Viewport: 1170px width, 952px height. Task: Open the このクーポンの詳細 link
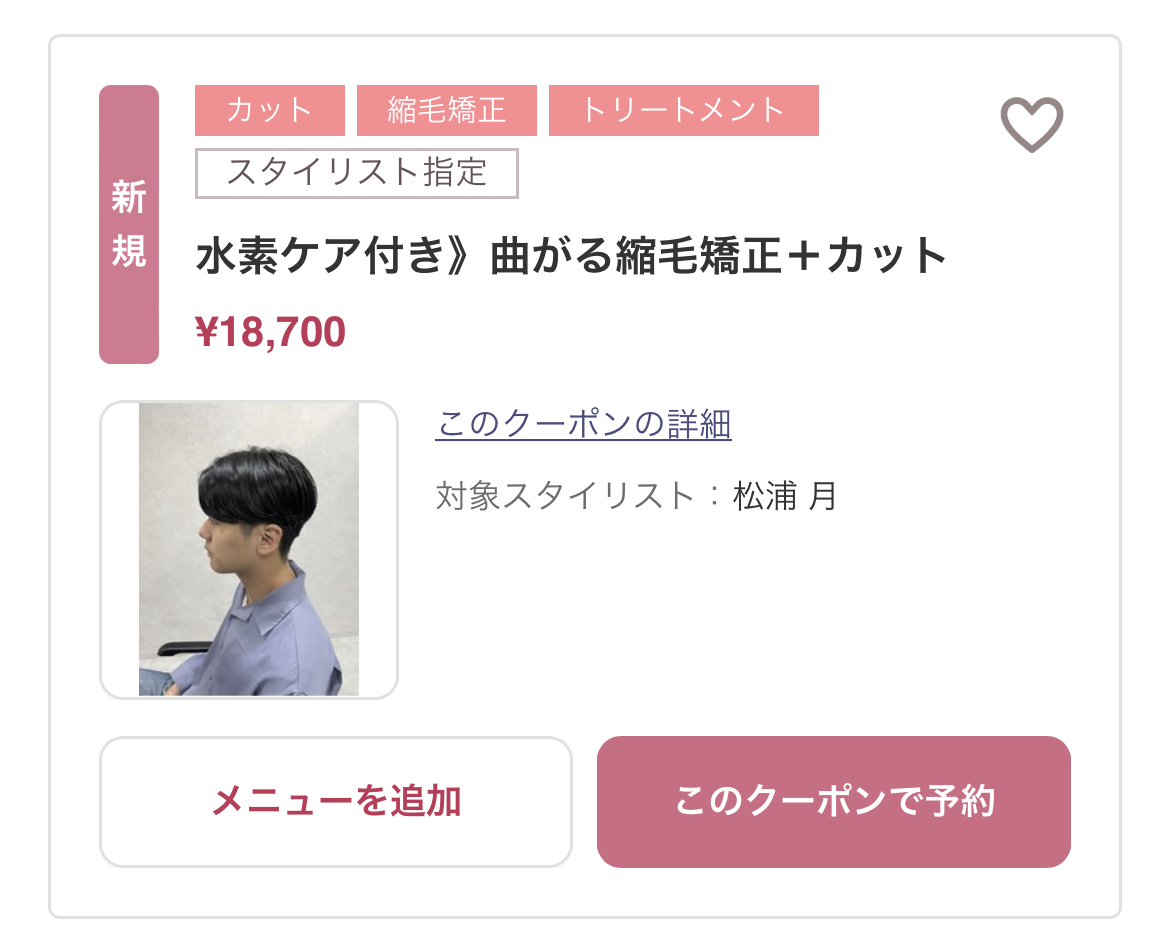coord(584,424)
